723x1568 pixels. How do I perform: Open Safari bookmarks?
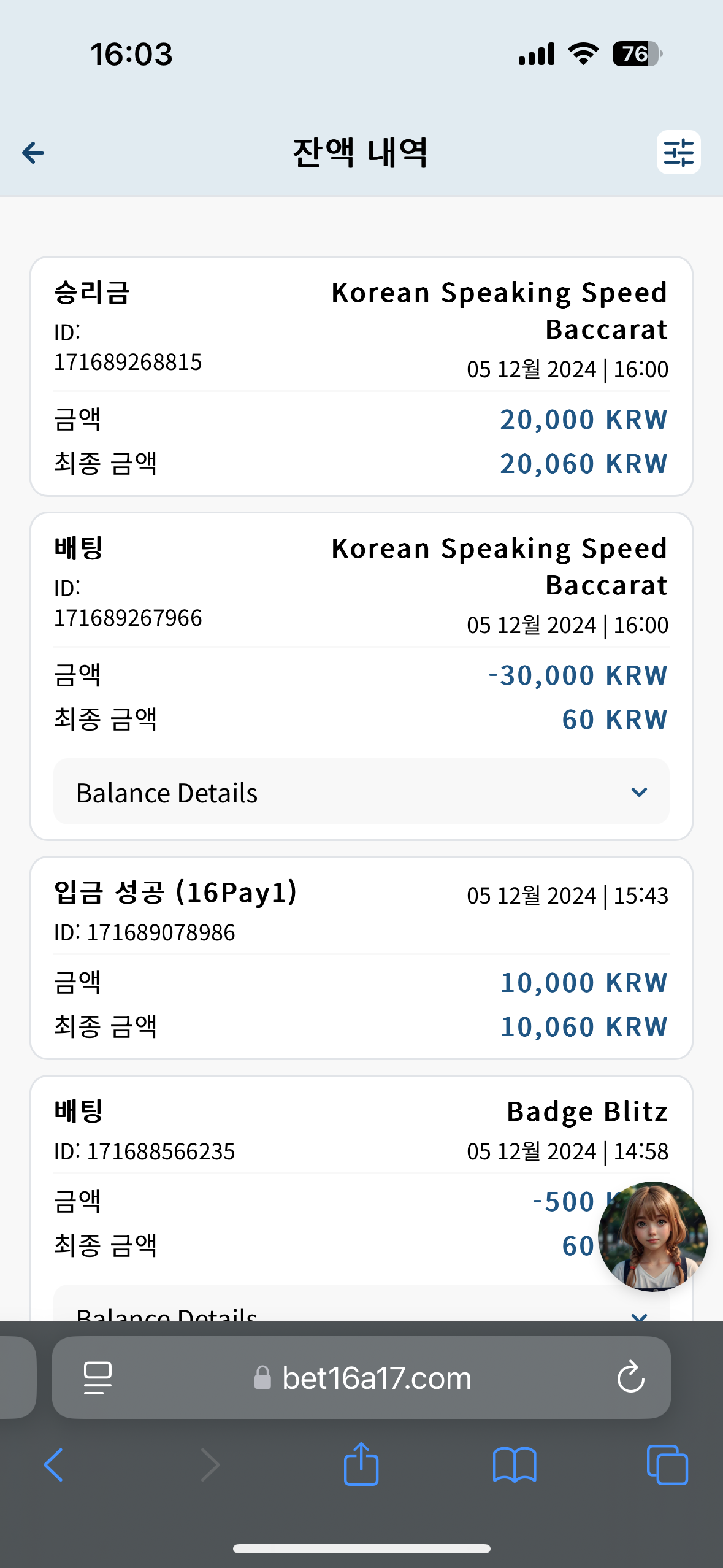pyautogui.click(x=515, y=1465)
